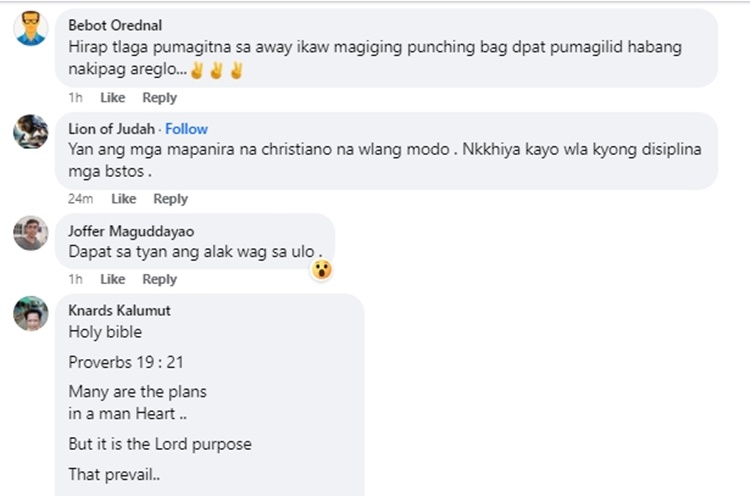Open Bebot Orednal's profile picture
Screen dimensions: 750x496
coord(31,28)
